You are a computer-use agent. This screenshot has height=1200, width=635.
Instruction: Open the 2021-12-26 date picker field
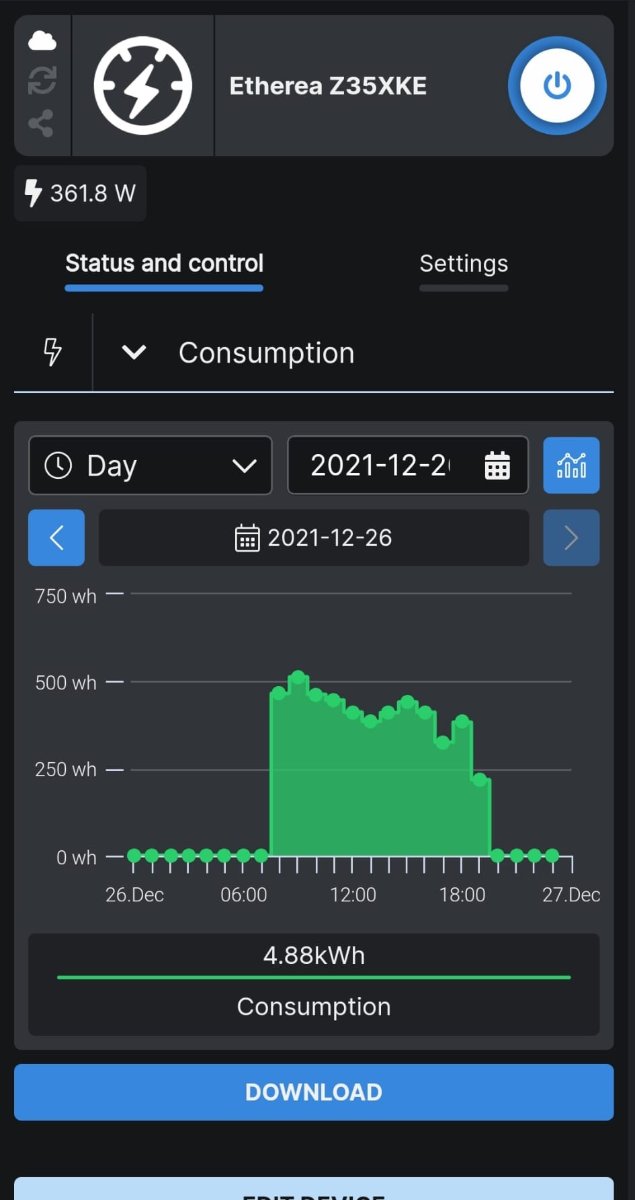(x=408, y=465)
